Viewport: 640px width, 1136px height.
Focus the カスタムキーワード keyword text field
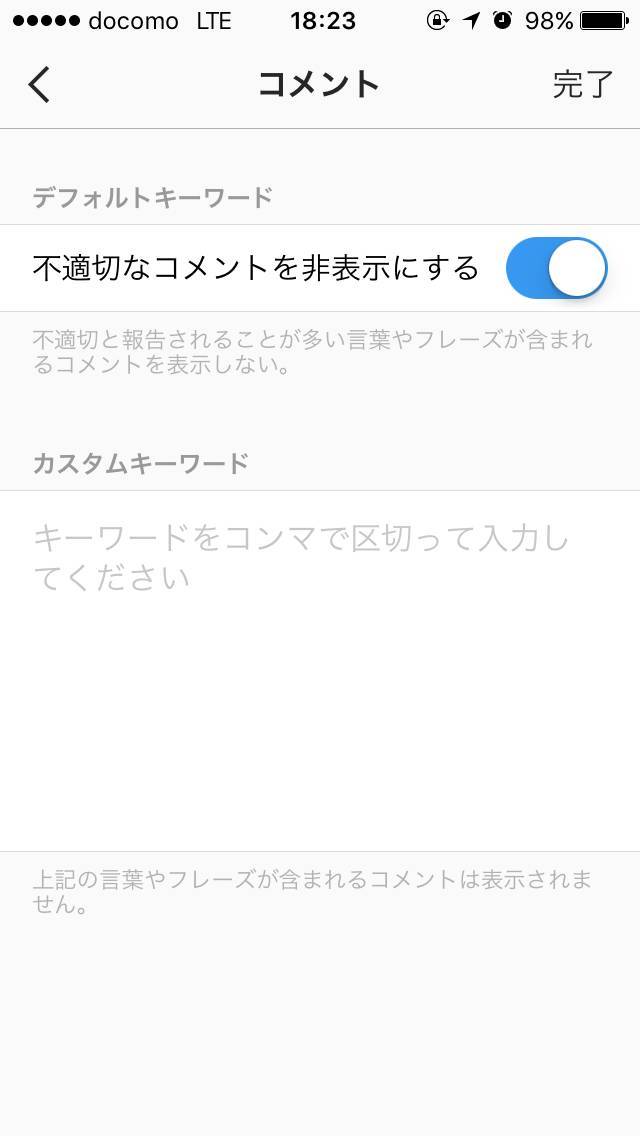coord(320,671)
